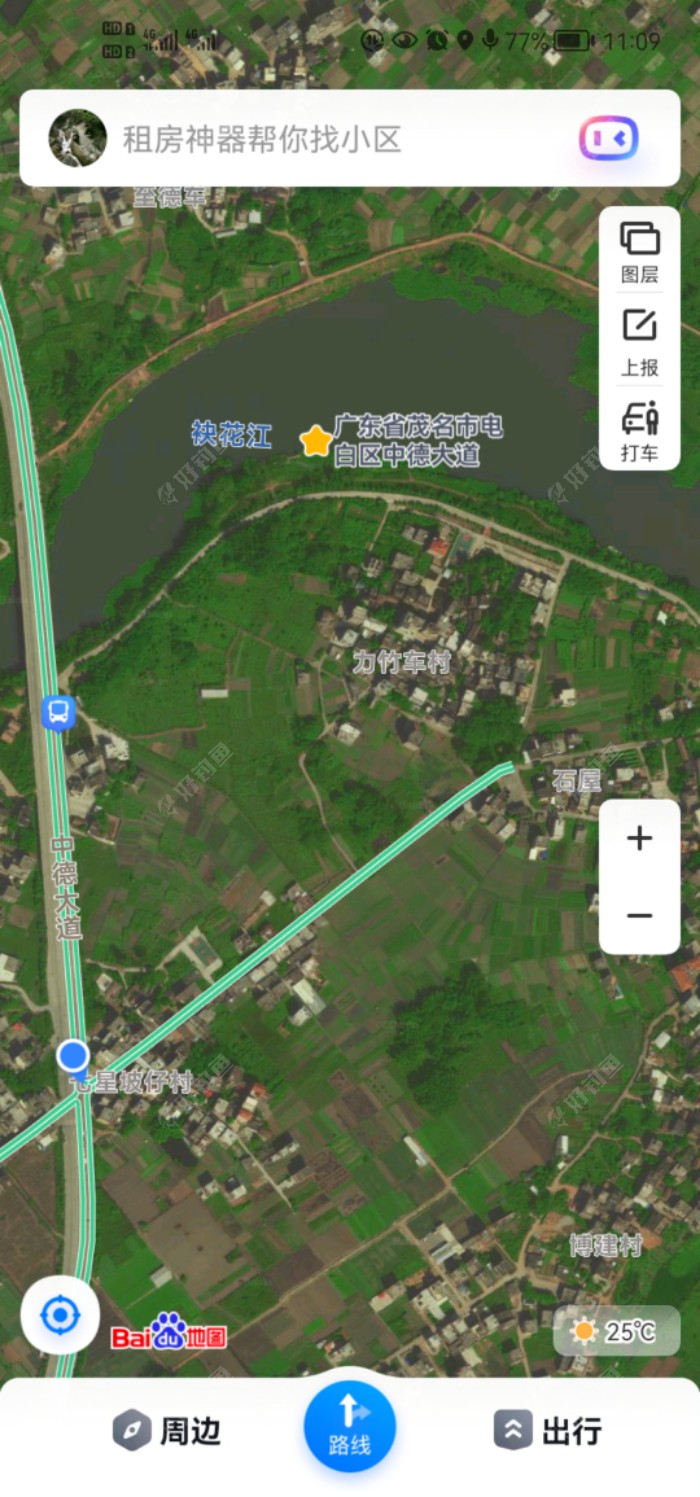Screen dimensions: 700x1497
Task: Open the search box for 租房神器帮你找小区
Action: pyautogui.click(x=300, y=139)
